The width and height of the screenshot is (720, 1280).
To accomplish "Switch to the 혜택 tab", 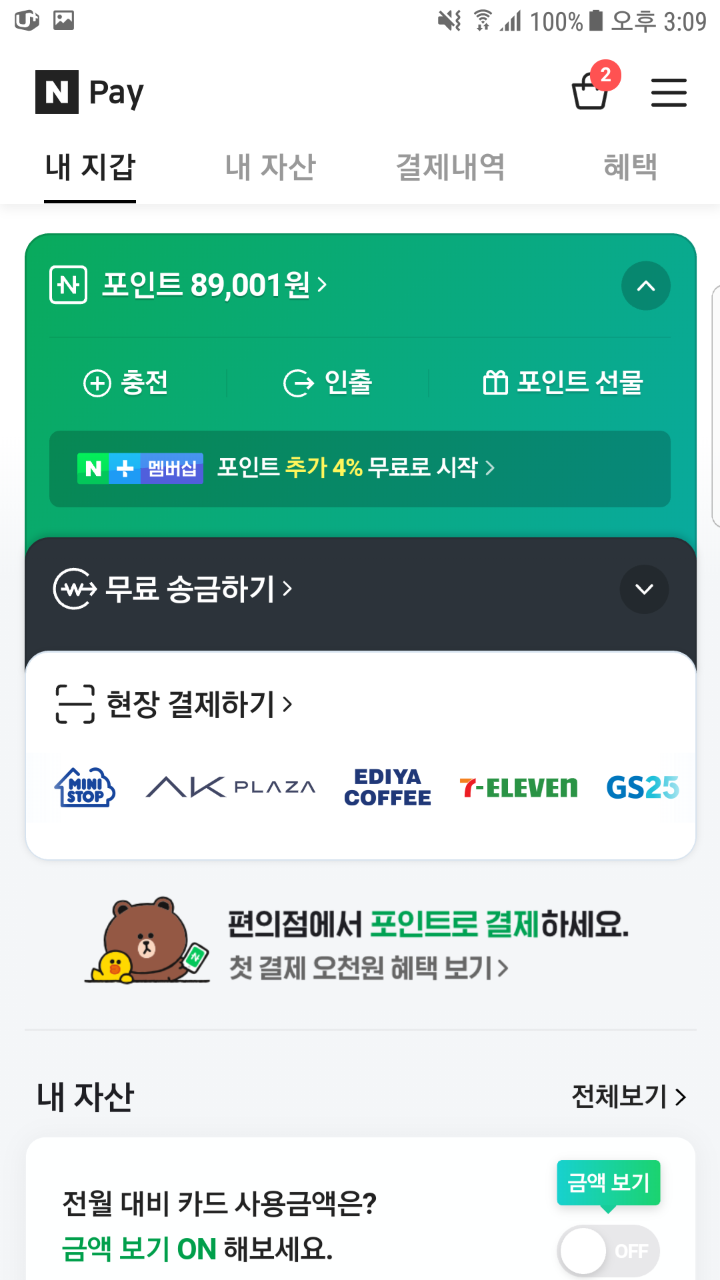I will tap(630, 166).
